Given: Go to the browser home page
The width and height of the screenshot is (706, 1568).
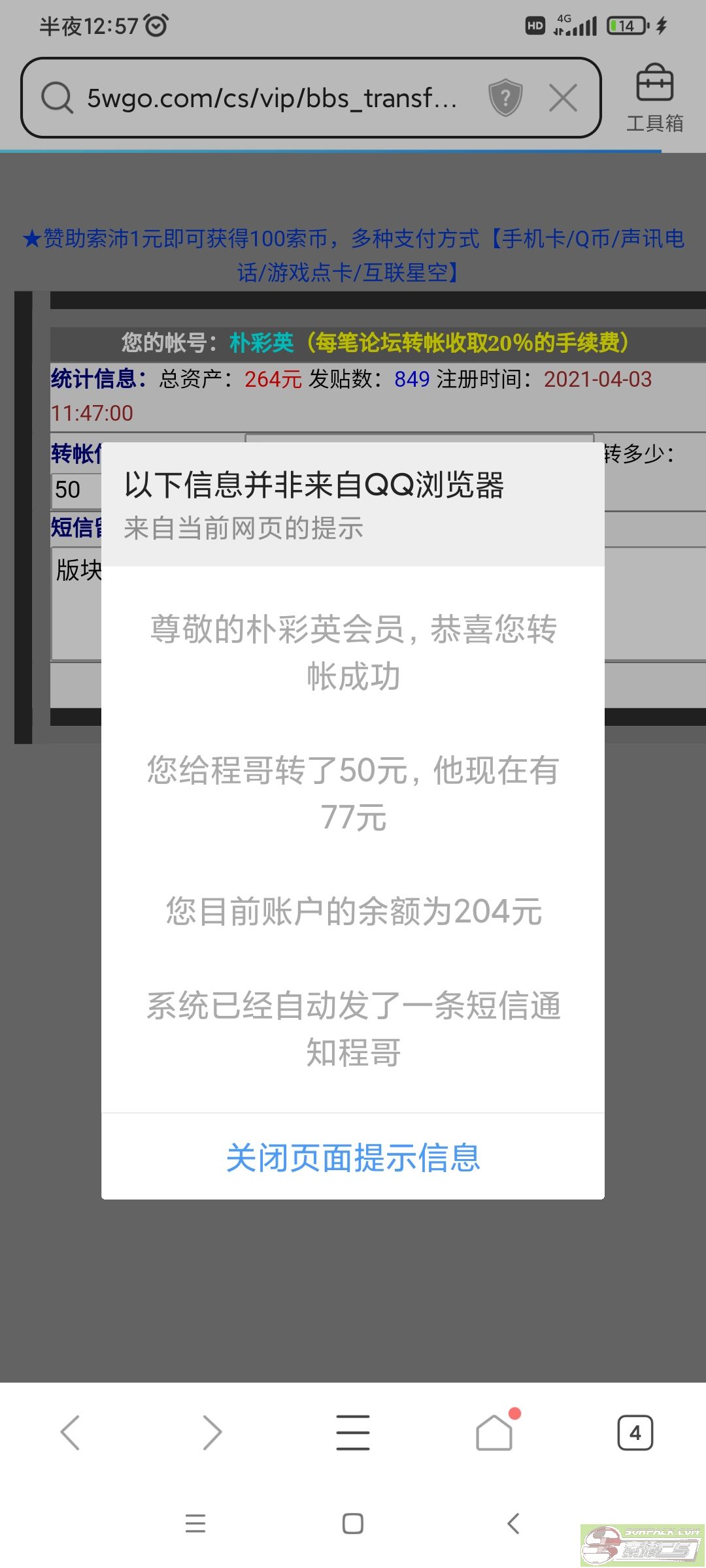Looking at the screenshot, I should click(495, 1431).
